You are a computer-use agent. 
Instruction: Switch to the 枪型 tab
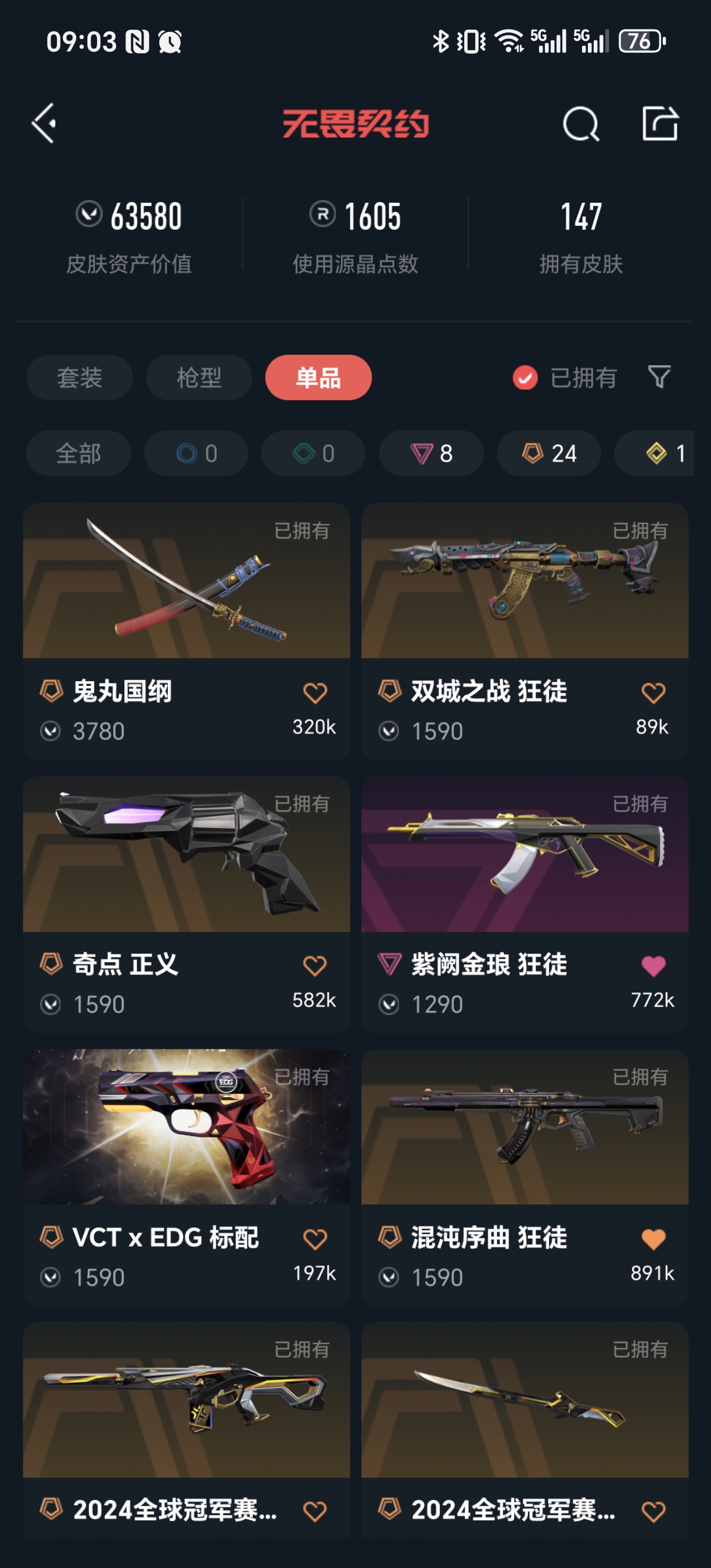[199, 377]
